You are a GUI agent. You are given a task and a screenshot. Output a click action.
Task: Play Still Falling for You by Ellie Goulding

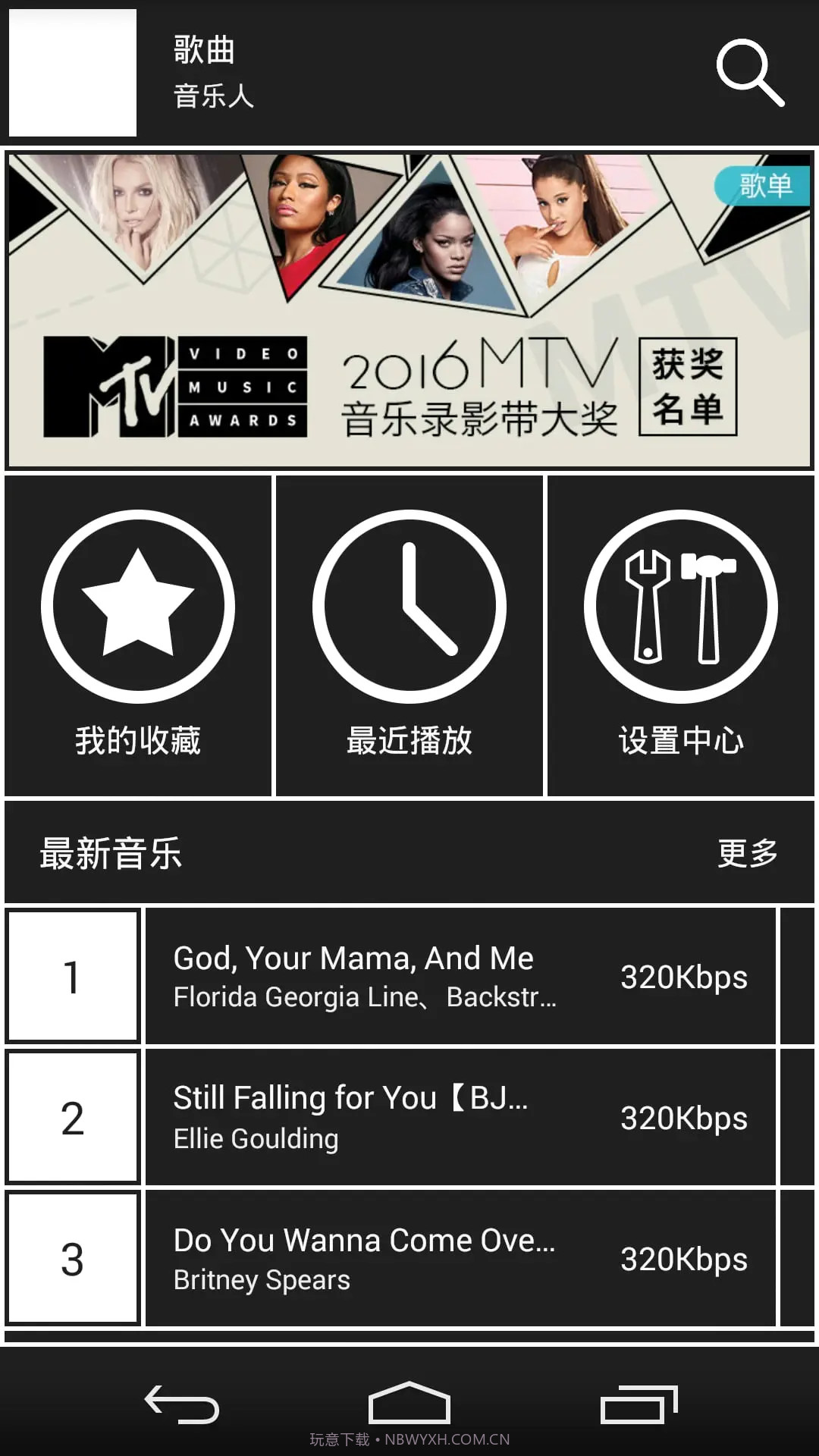460,1117
